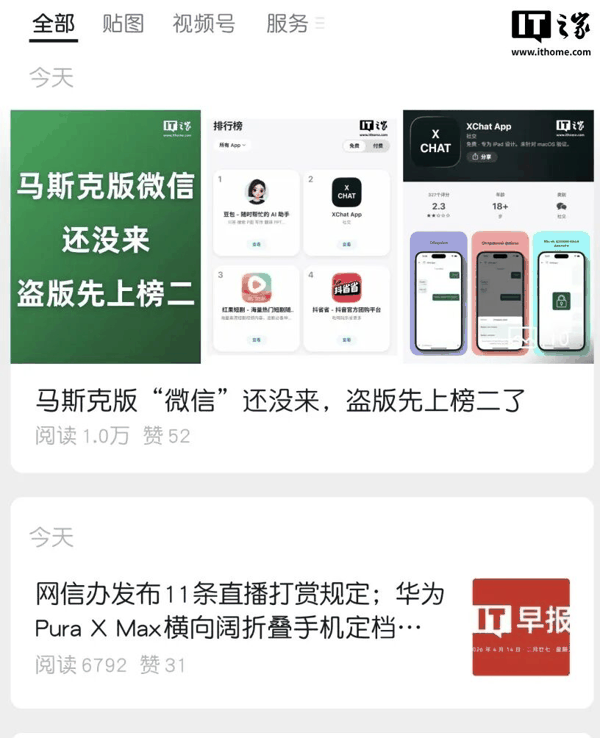Switch to the 全部 tab
Image resolution: width=600 pixels, height=738 pixels.
point(53,25)
